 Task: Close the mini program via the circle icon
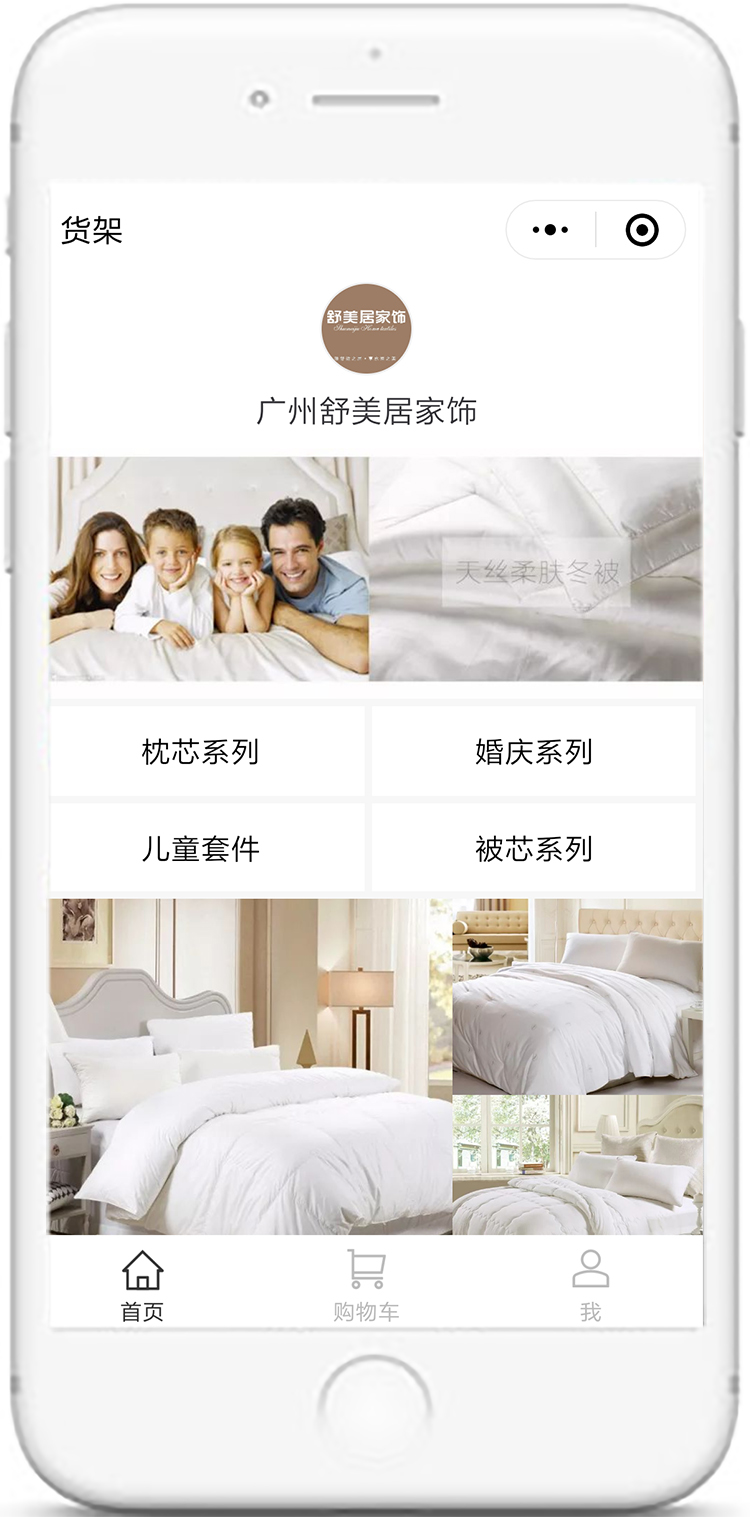tap(642, 230)
